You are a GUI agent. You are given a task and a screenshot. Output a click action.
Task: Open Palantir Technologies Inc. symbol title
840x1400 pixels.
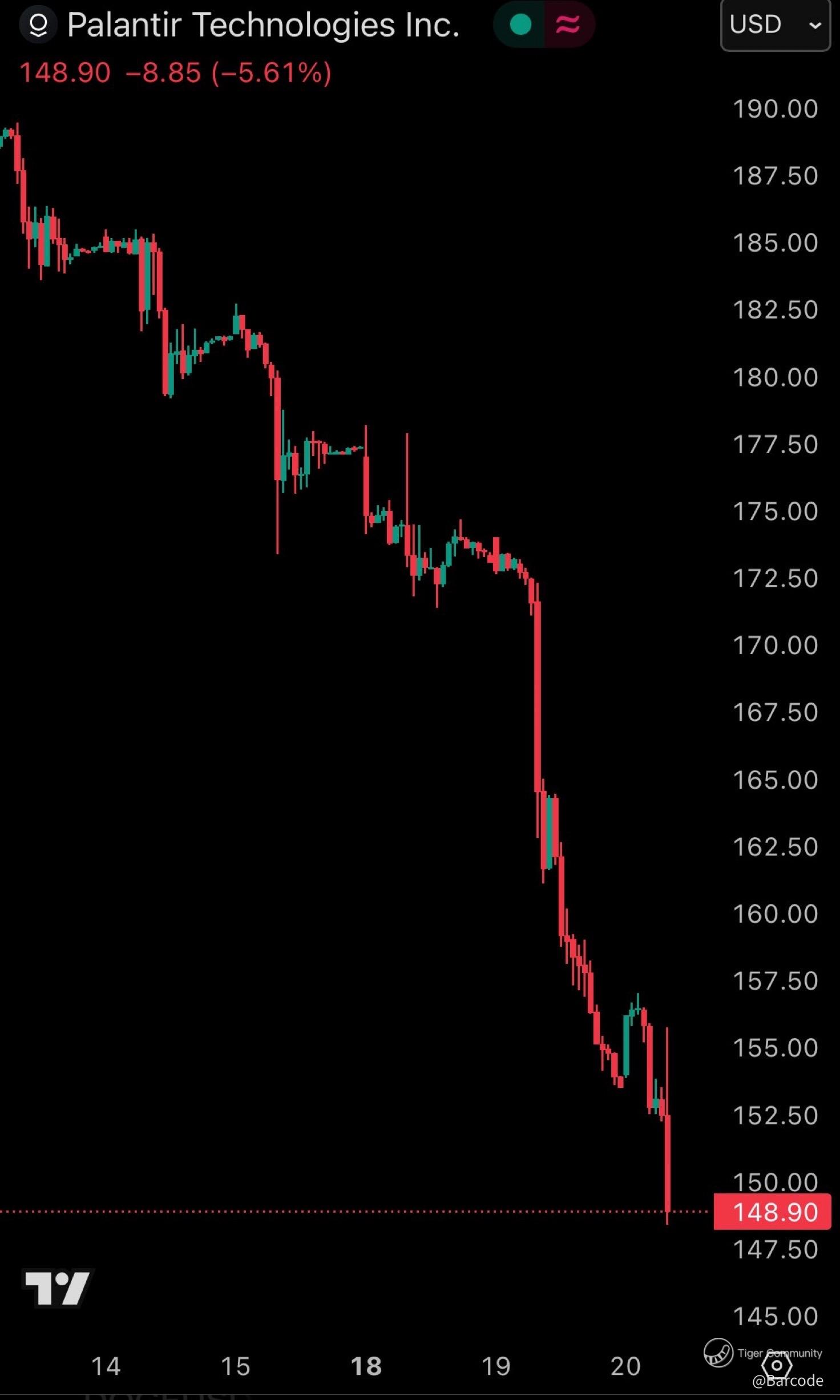click(264, 25)
